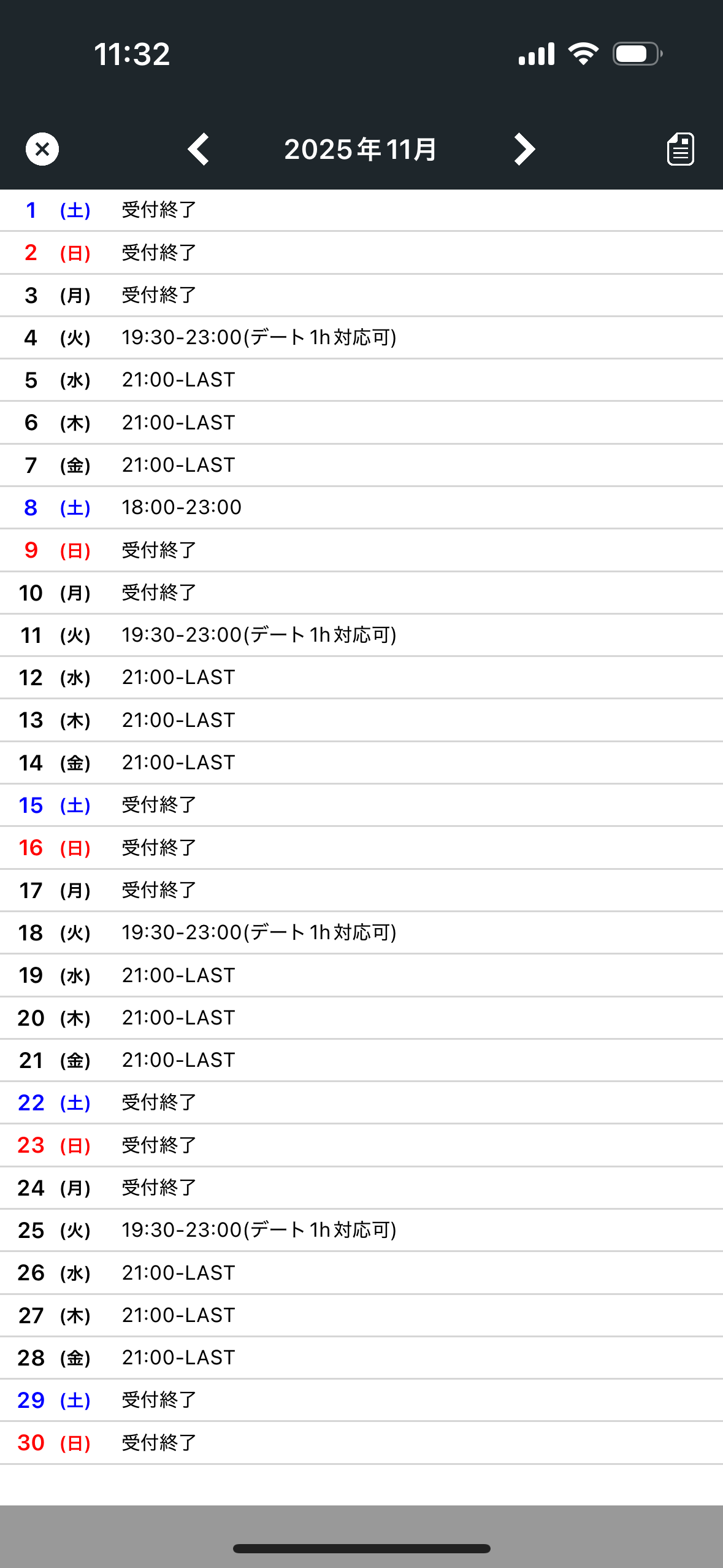723x1568 pixels.
Task: Open the document notes icon
Action: click(x=680, y=149)
